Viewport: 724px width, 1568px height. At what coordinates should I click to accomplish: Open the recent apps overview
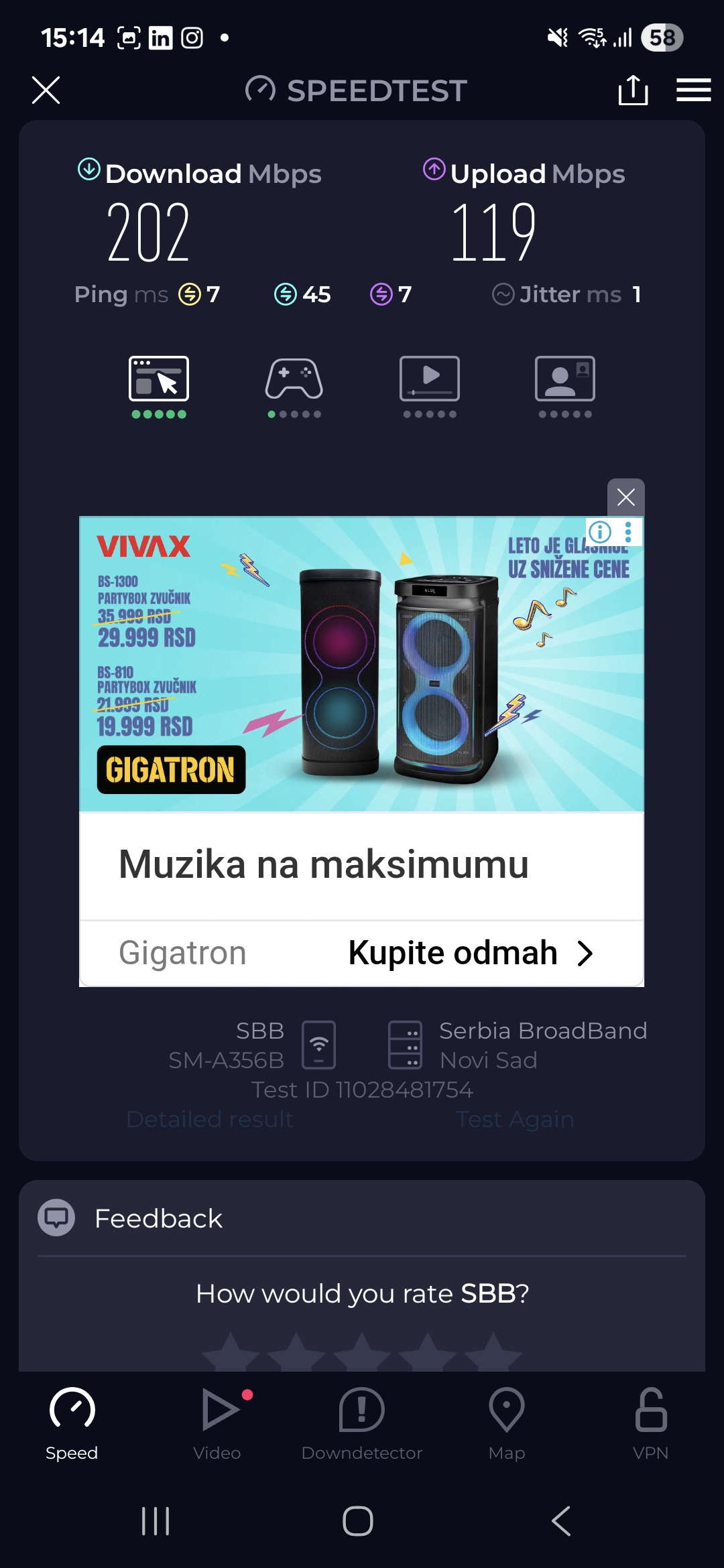click(156, 1521)
